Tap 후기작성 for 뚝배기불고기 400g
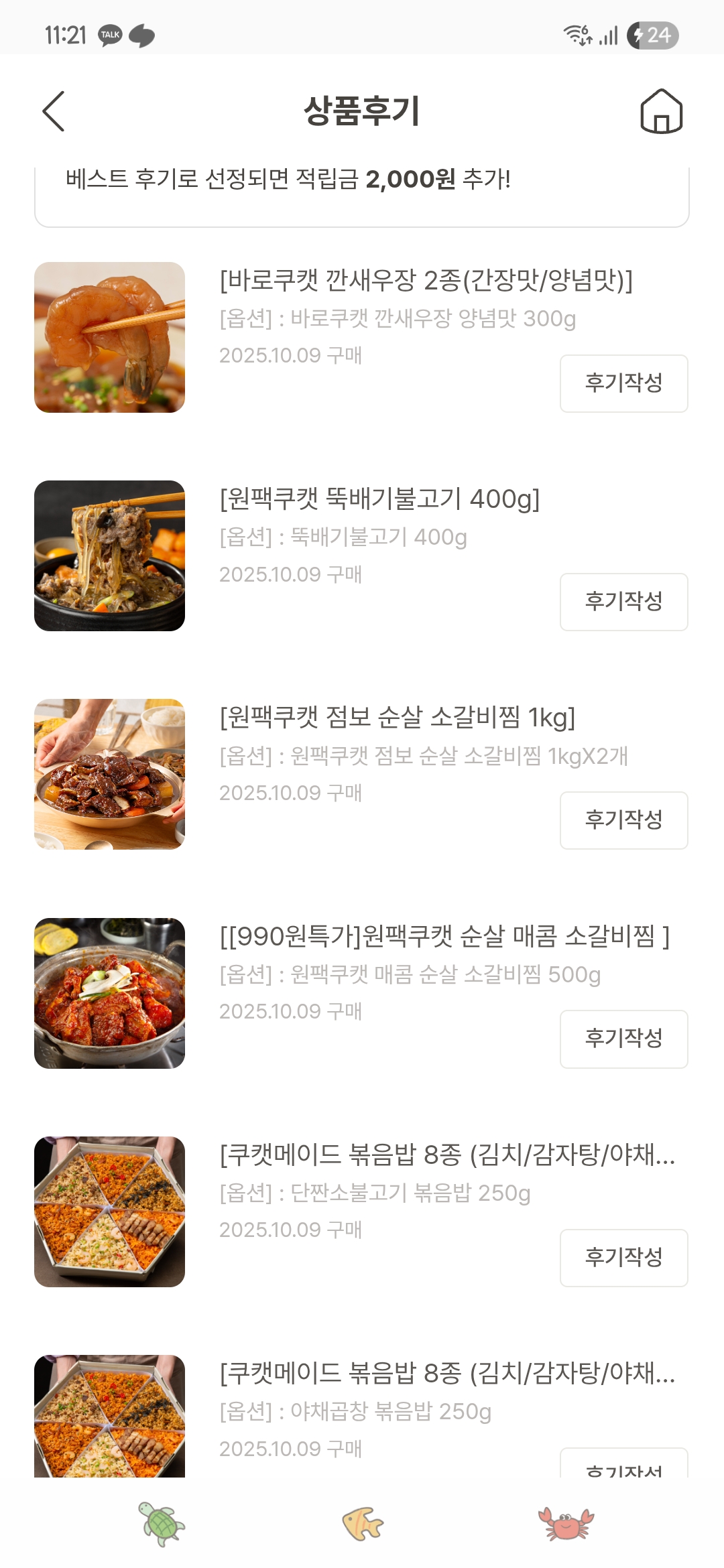This screenshot has width=724, height=1568. click(623, 602)
